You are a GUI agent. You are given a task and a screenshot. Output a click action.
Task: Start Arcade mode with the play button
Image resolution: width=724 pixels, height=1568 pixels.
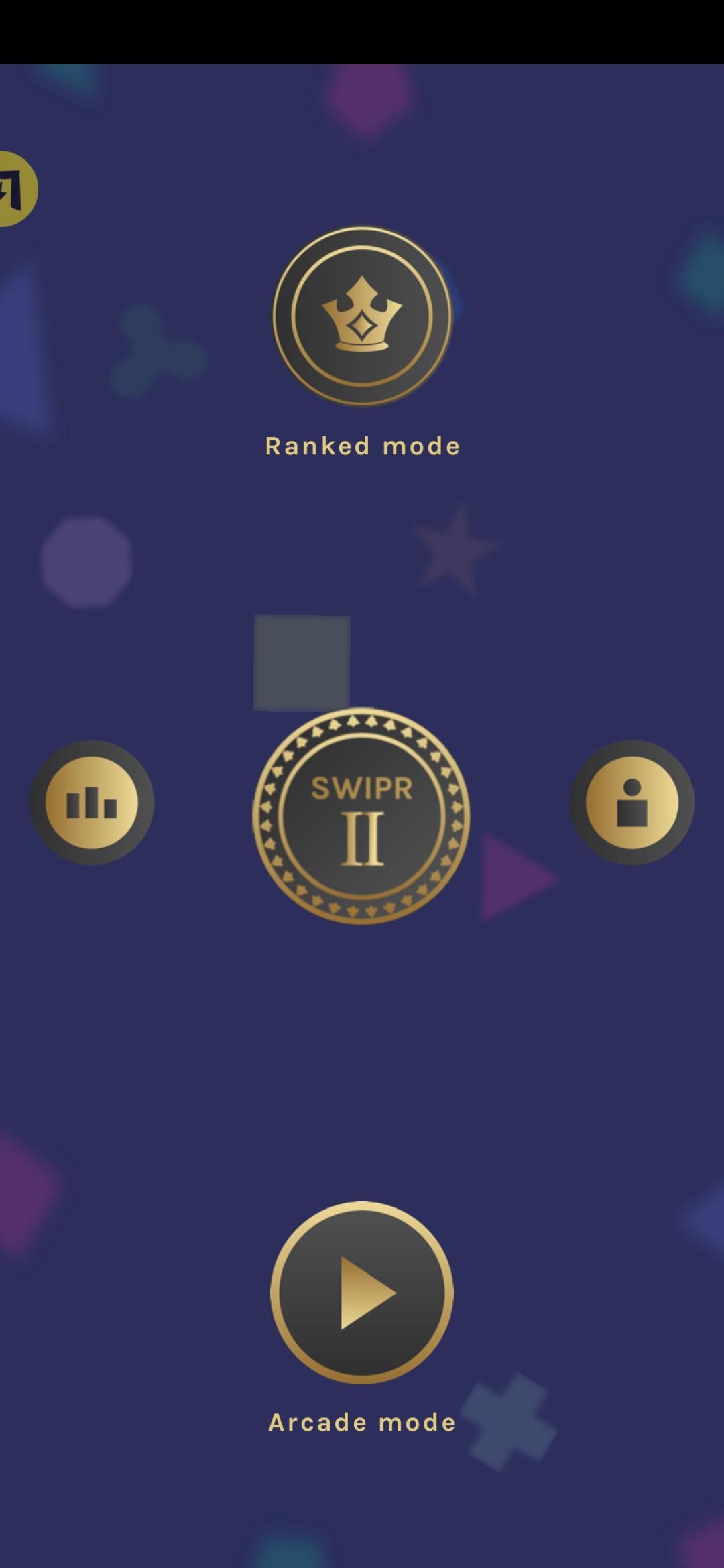point(362,1292)
